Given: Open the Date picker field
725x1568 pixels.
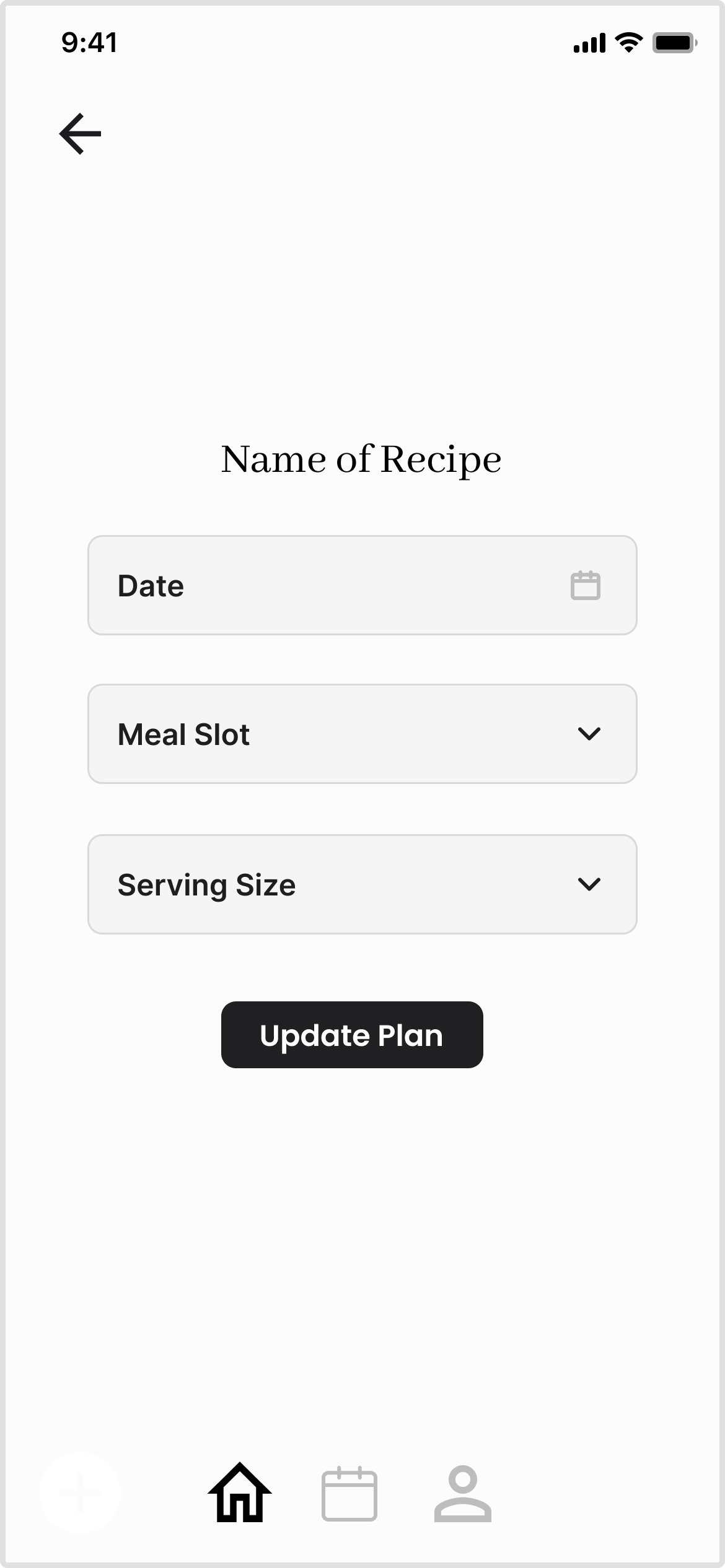Looking at the screenshot, I should click(362, 585).
